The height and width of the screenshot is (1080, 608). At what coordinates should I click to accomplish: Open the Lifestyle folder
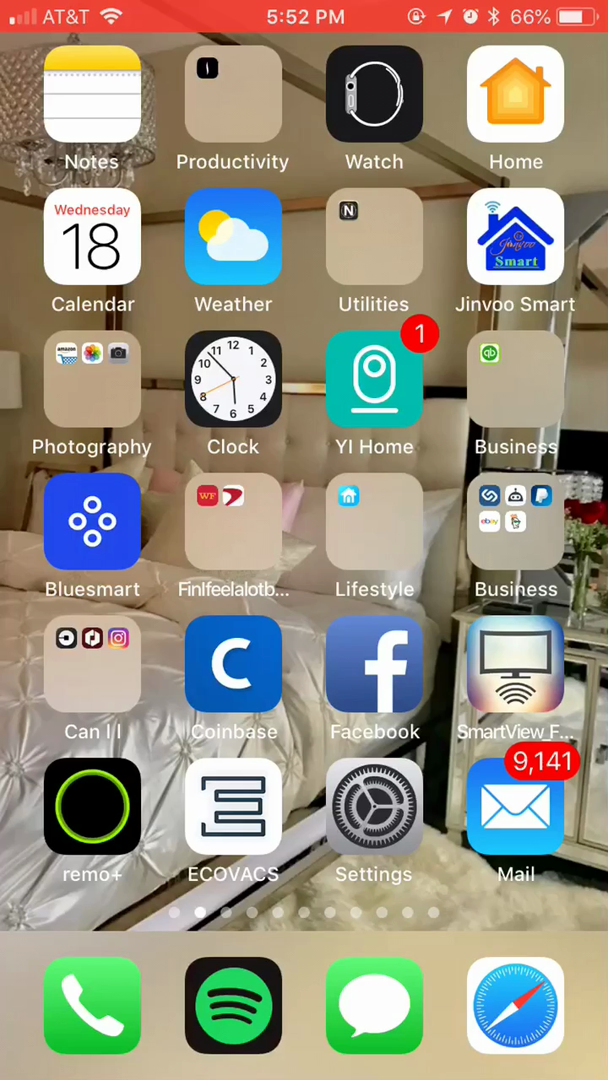click(374, 522)
